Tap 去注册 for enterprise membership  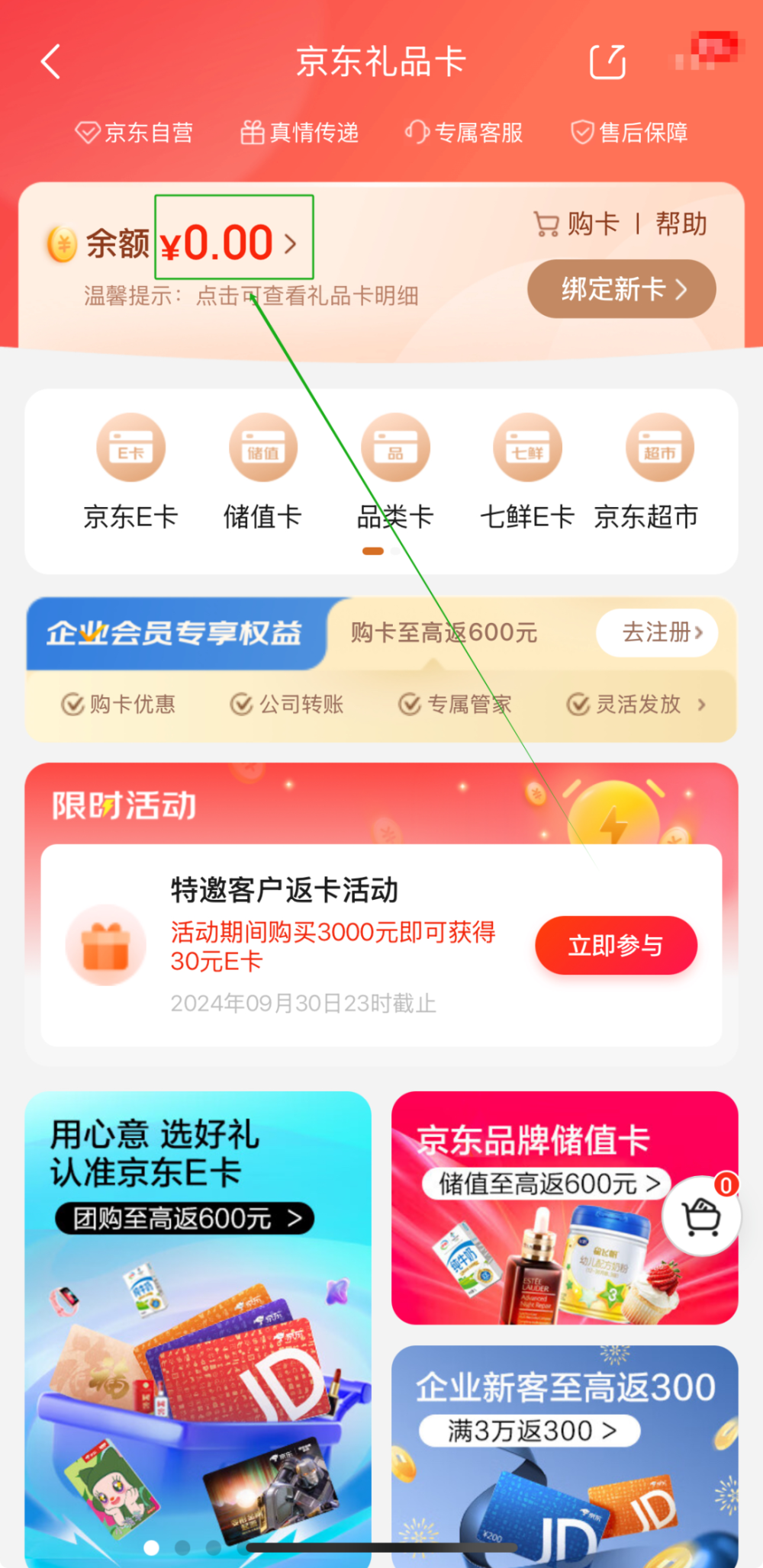coord(658,632)
